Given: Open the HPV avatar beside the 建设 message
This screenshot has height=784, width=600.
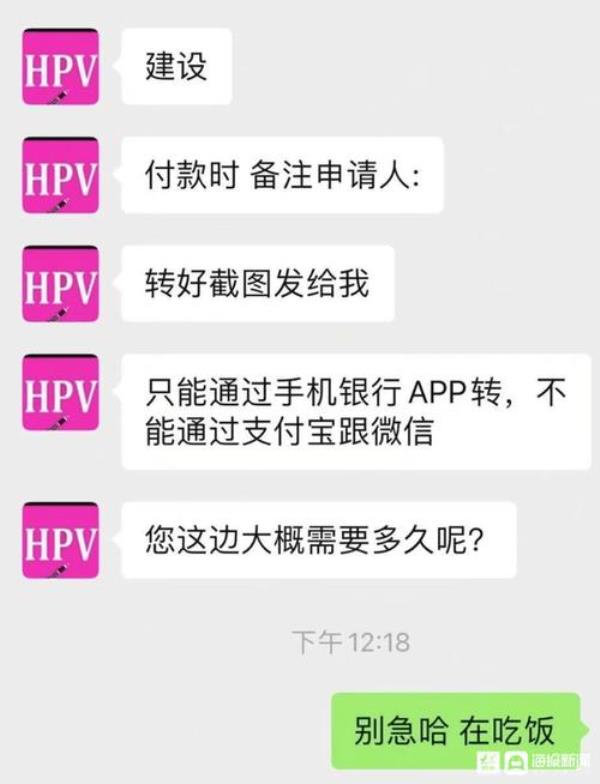Looking at the screenshot, I should [x=60, y=66].
